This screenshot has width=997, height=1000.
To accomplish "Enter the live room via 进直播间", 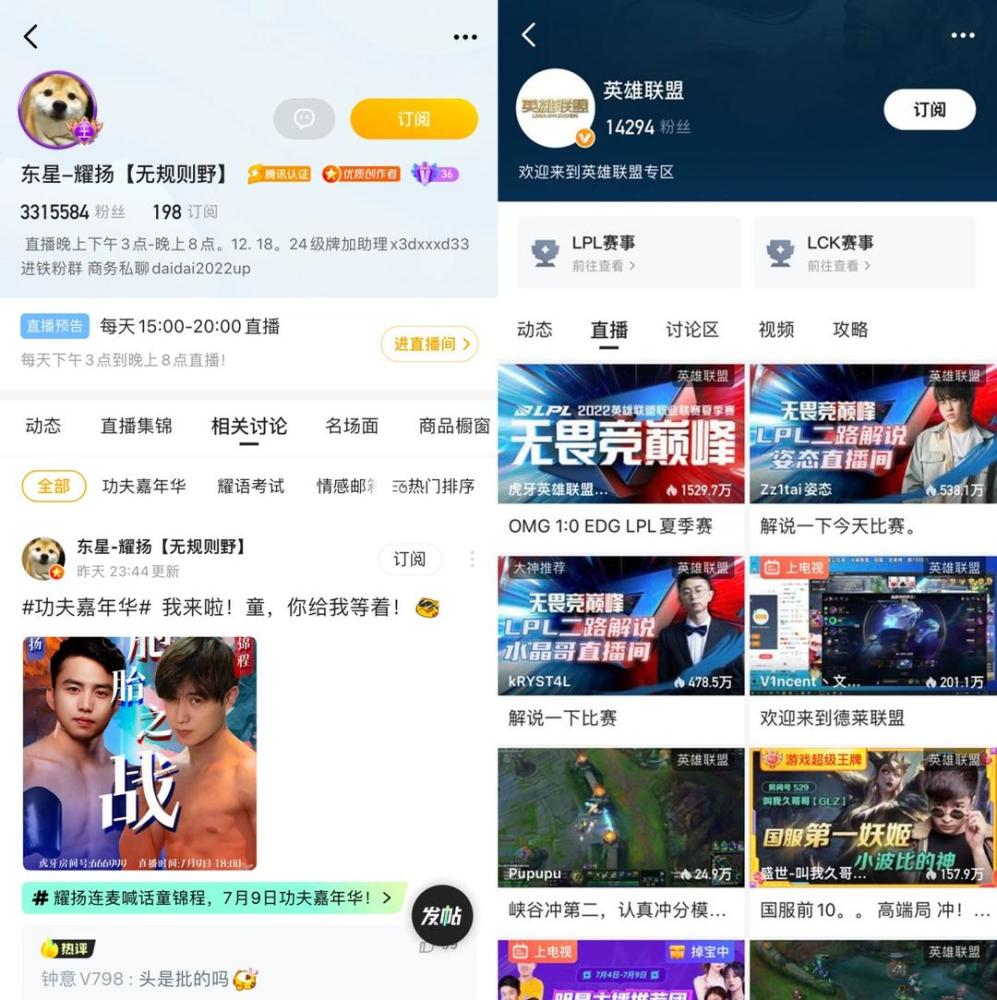I will pos(429,344).
